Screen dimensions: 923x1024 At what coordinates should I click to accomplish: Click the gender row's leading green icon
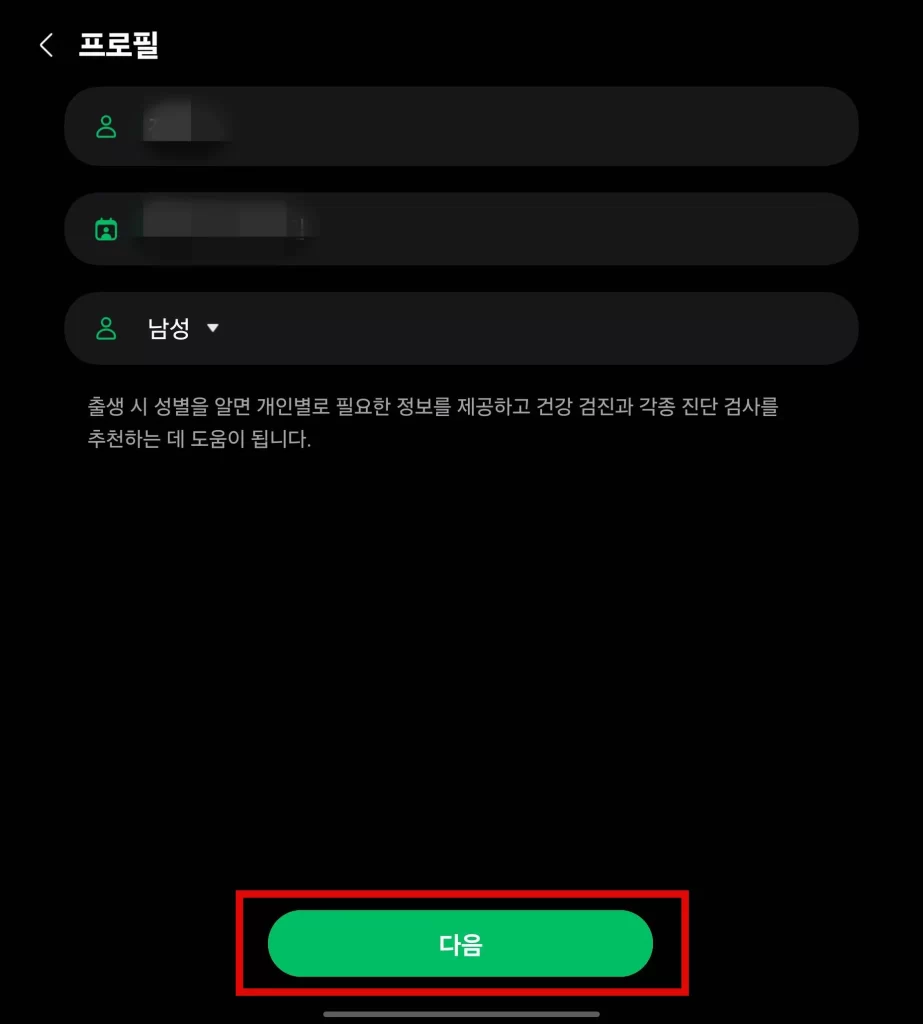106,328
